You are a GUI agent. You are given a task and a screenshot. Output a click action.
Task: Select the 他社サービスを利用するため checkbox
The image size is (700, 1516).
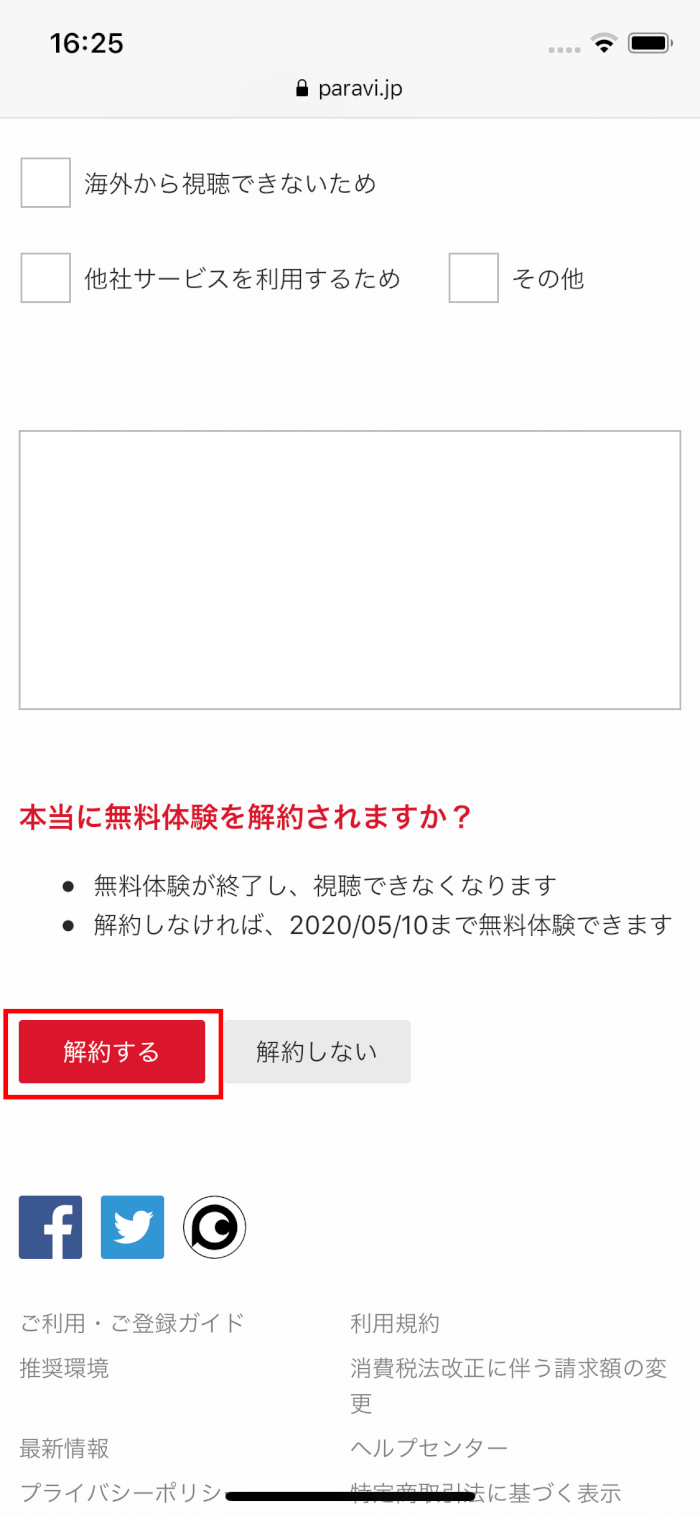[x=46, y=278]
